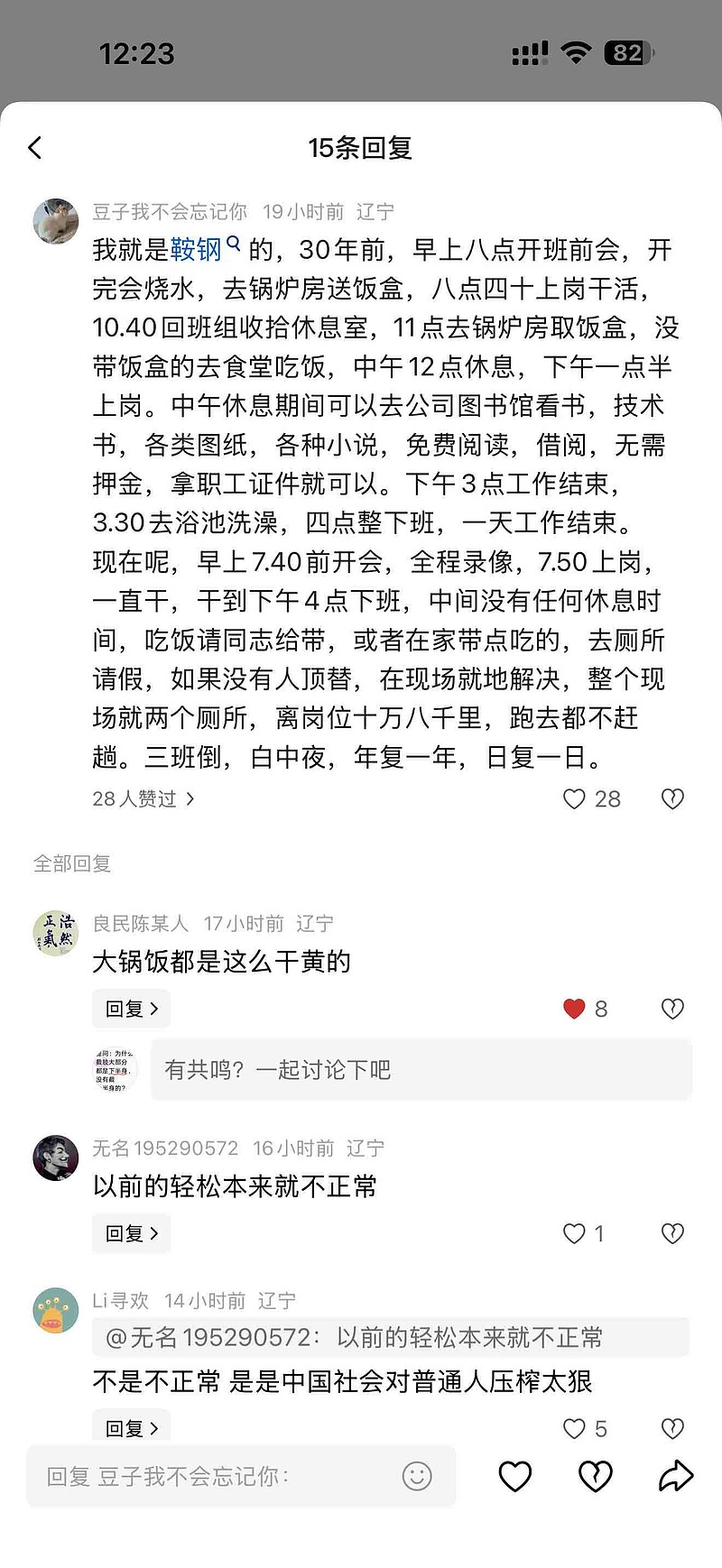Image resolution: width=722 pixels, height=1568 pixels.
Task: Like 无名195290572's comment heart
Action: (x=575, y=1232)
